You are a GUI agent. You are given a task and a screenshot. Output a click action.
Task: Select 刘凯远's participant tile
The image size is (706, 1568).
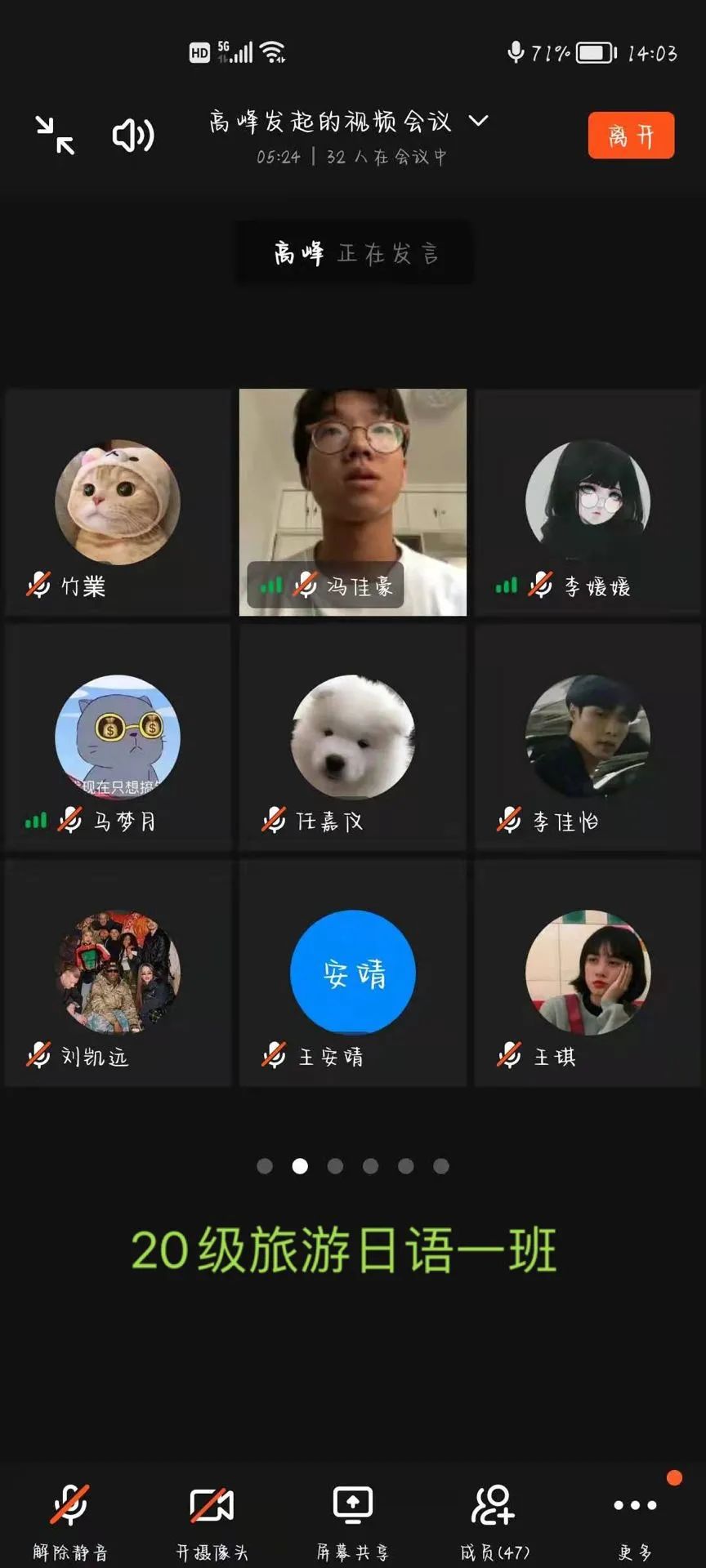click(x=118, y=973)
